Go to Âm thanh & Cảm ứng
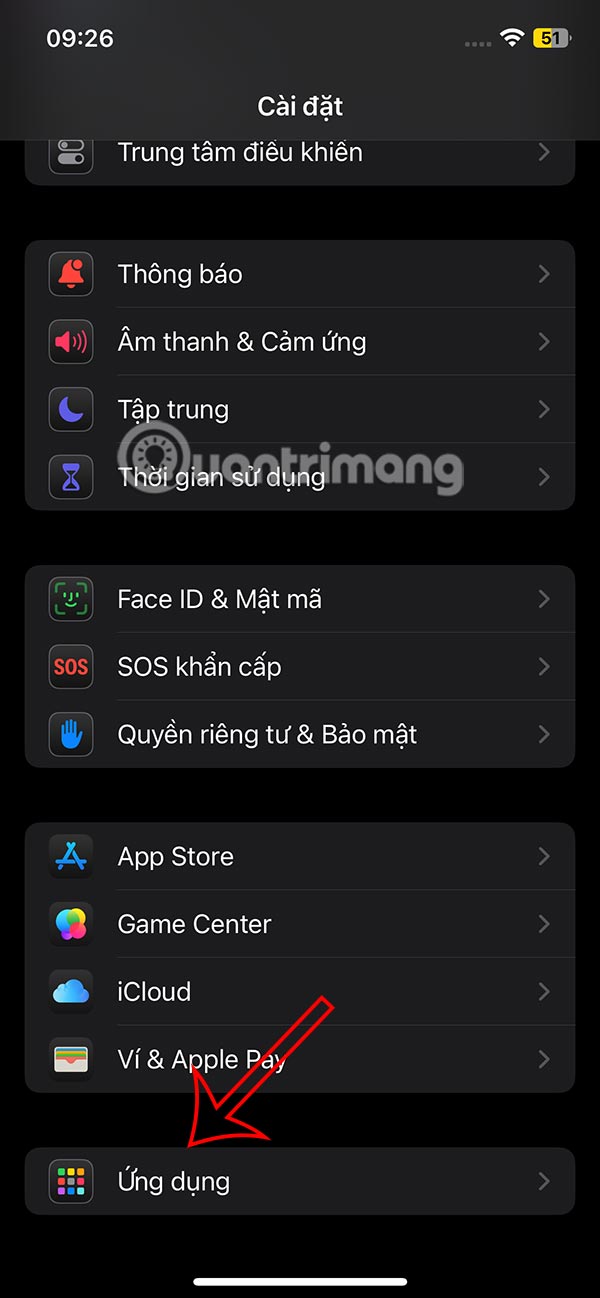 [300, 342]
